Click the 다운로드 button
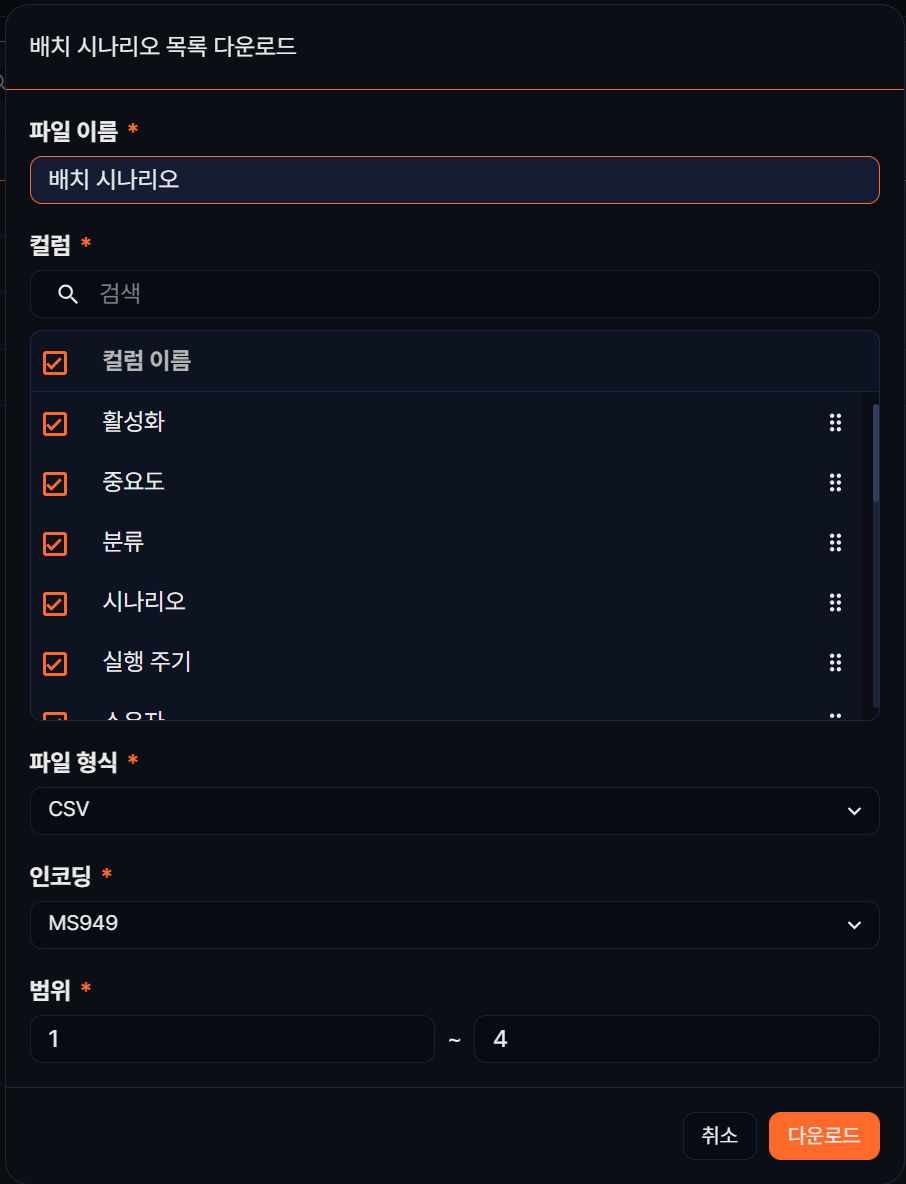Viewport: 906px width, 1184px height. tap(824, 1136)
